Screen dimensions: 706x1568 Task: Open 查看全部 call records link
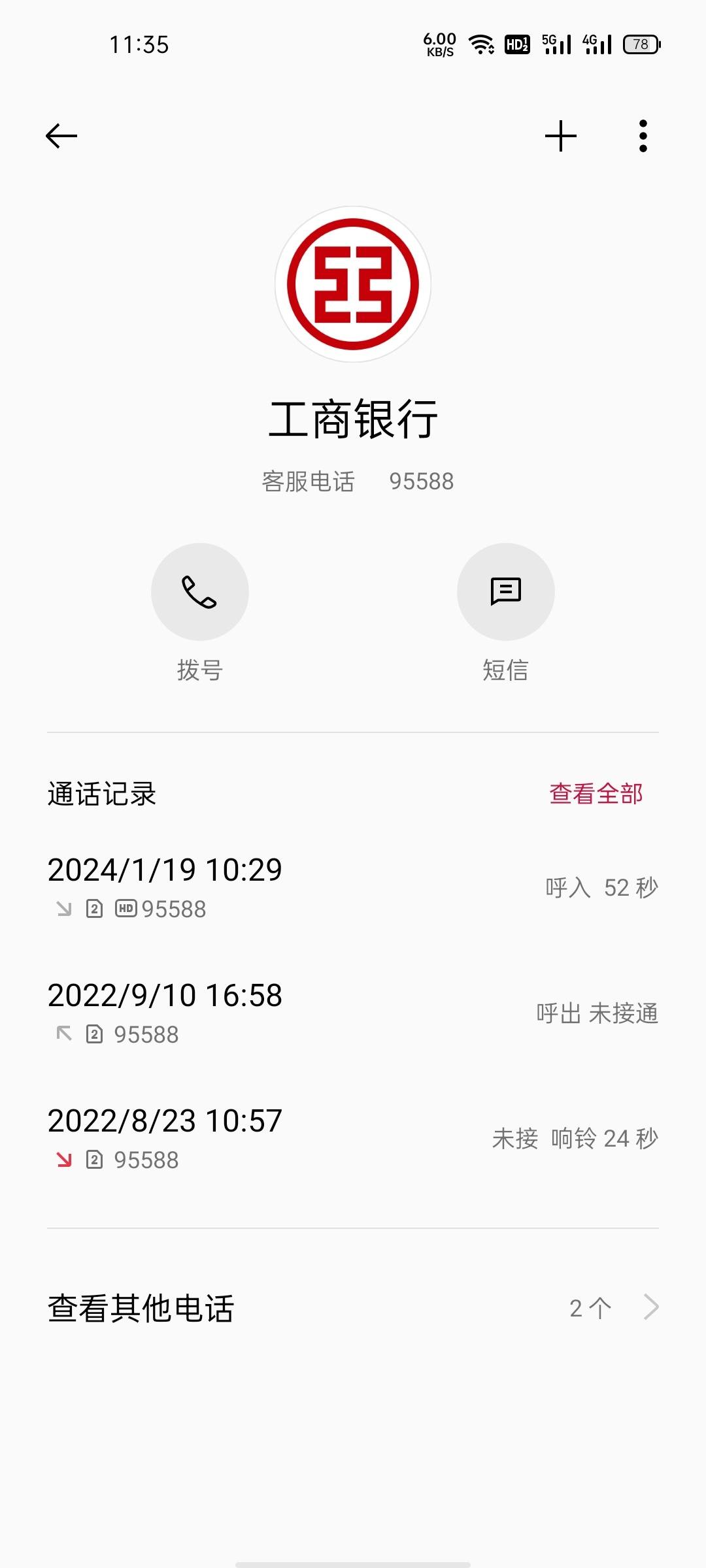point(596,794)
